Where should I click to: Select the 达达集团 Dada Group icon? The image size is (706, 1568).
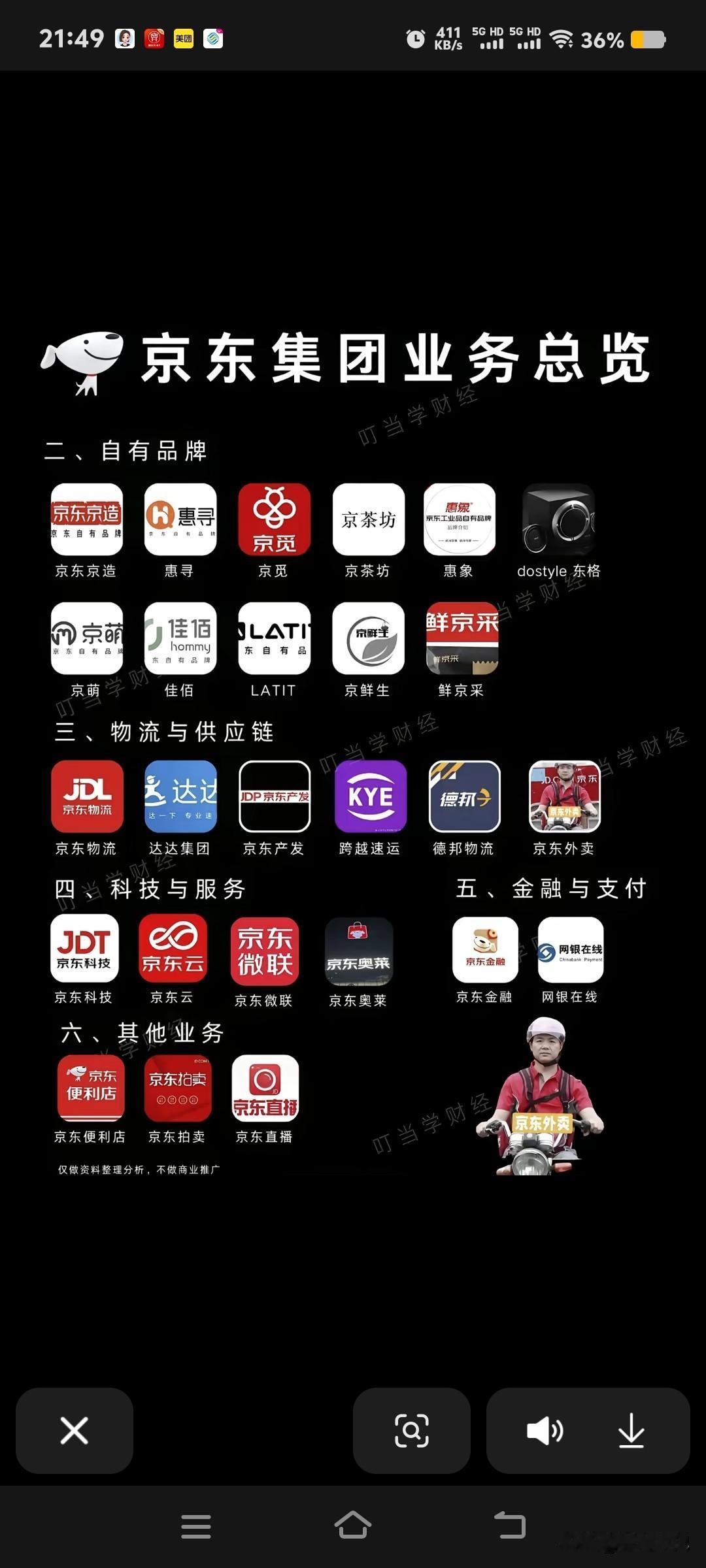click(x=180, y=797)
